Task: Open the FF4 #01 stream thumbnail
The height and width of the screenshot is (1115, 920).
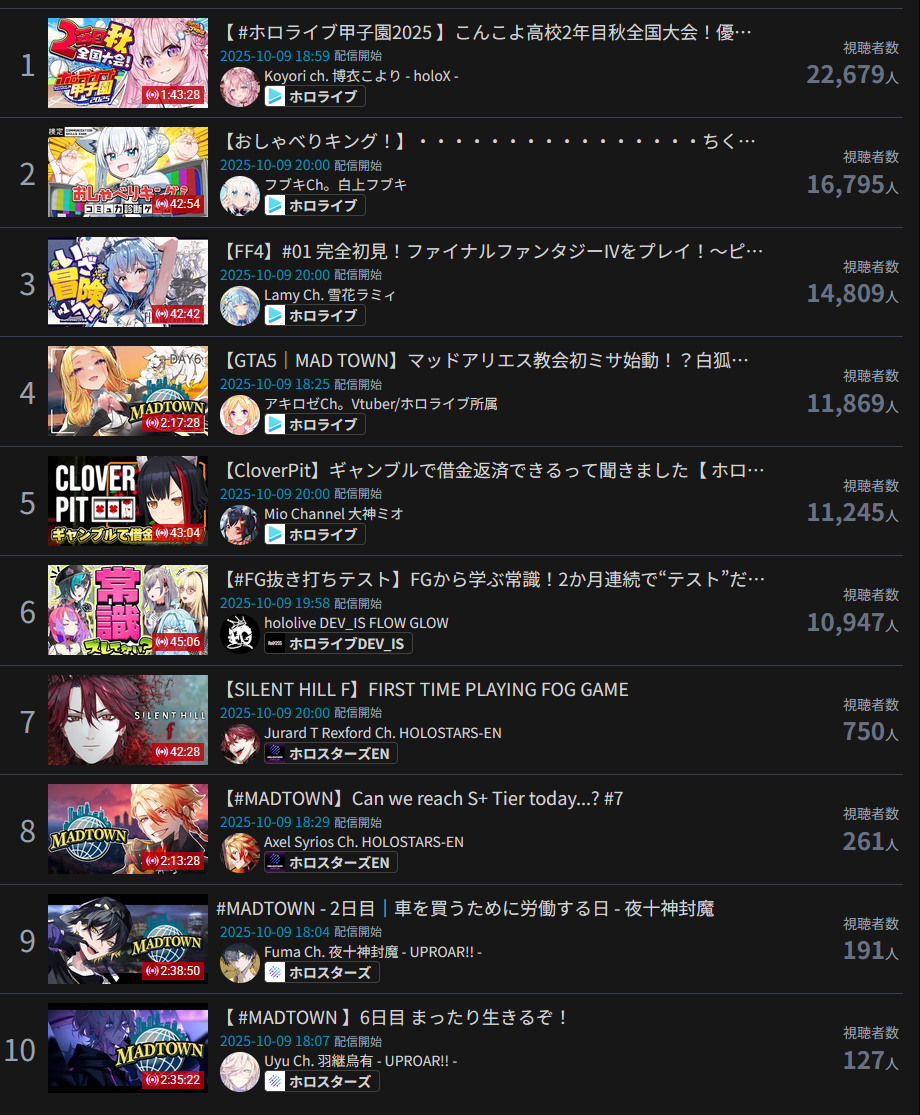Action: click(128, 282)
